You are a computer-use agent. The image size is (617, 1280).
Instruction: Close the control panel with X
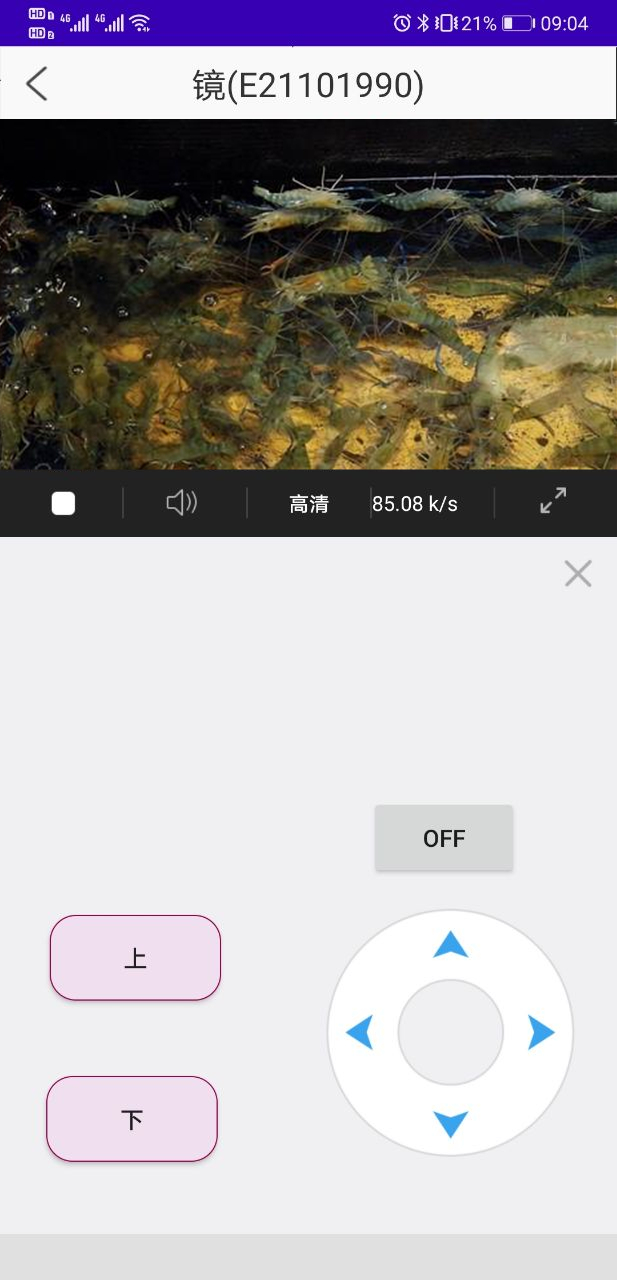tap(578, 573)
